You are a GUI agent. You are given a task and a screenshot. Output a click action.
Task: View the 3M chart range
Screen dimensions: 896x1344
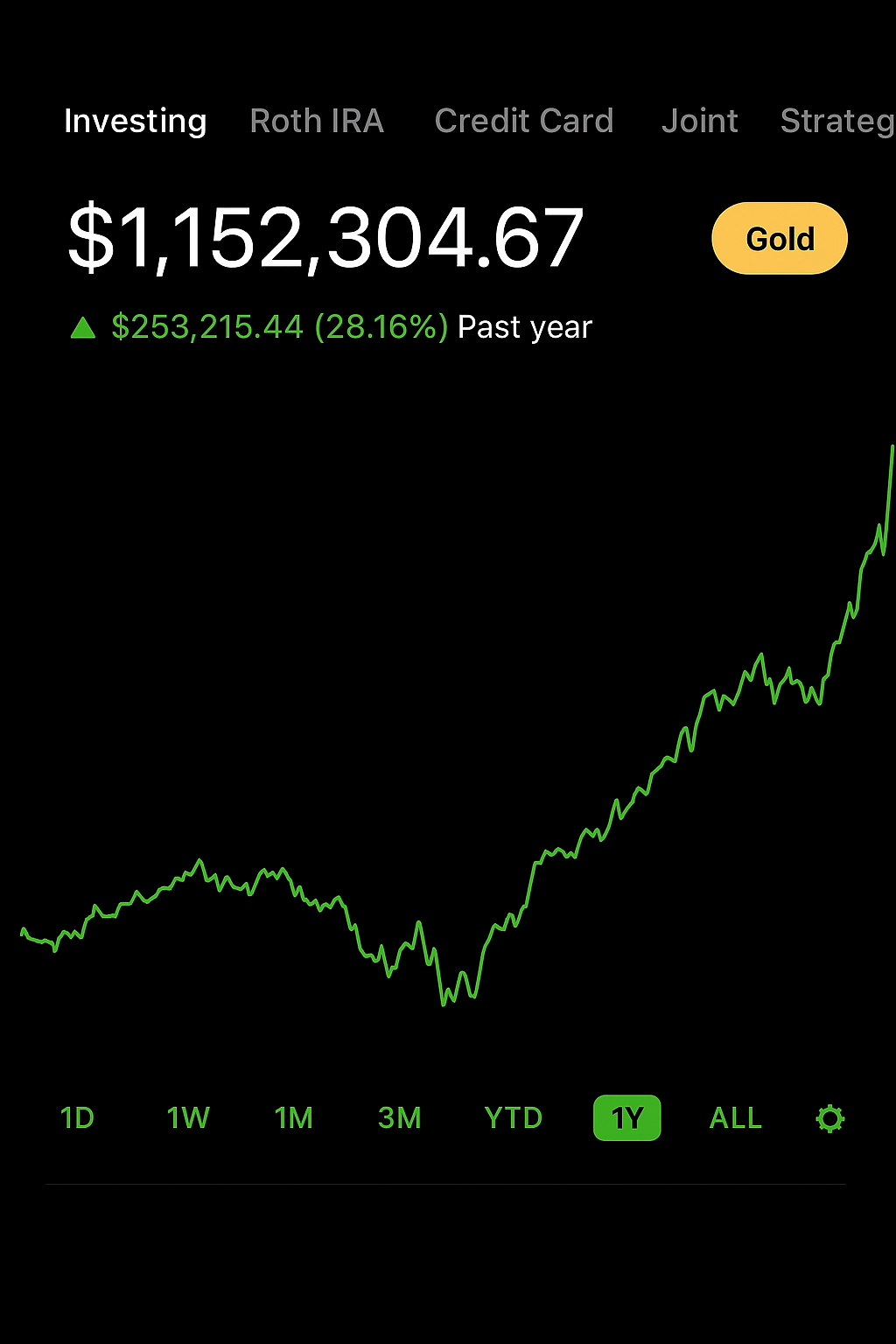pyautogui.click(x=400, y=1118)
